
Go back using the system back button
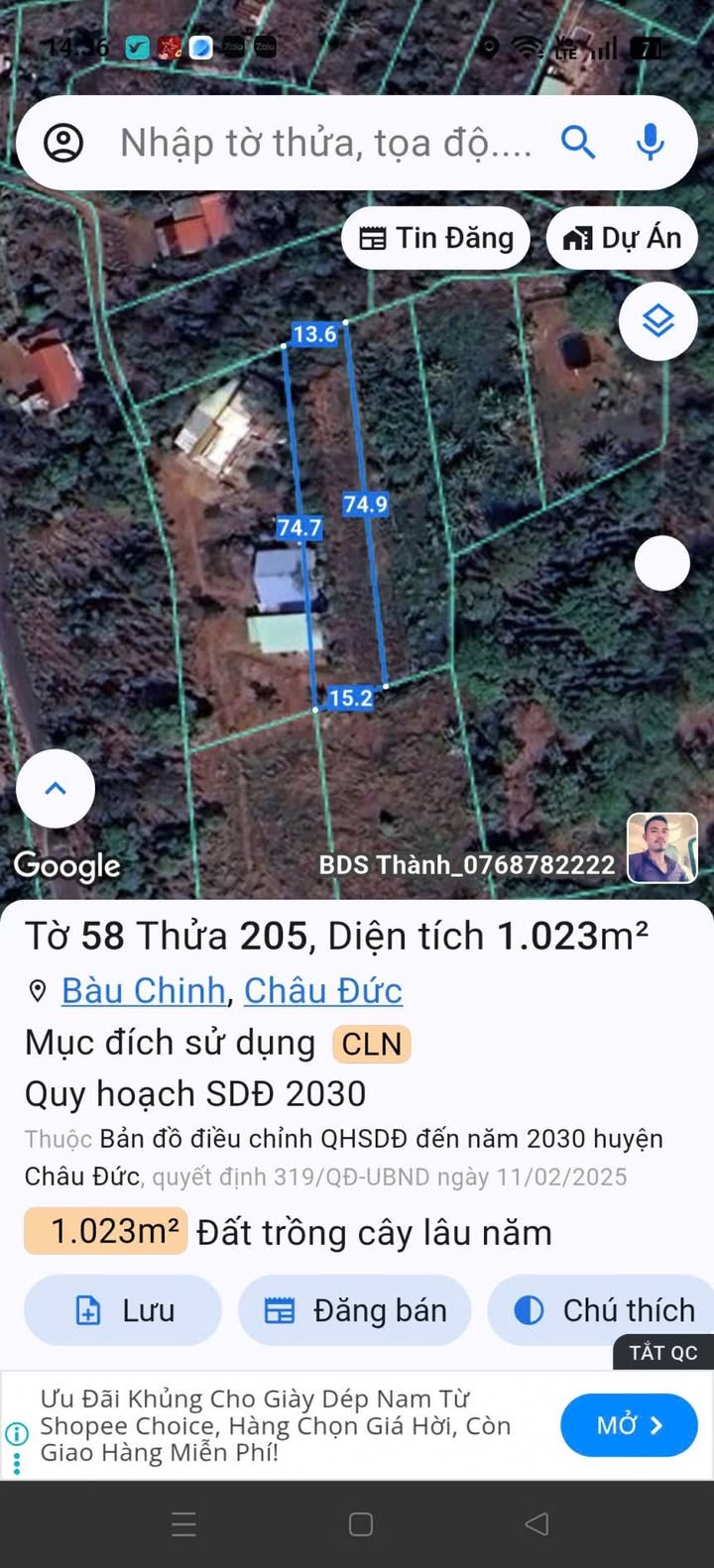point(536,1523)
